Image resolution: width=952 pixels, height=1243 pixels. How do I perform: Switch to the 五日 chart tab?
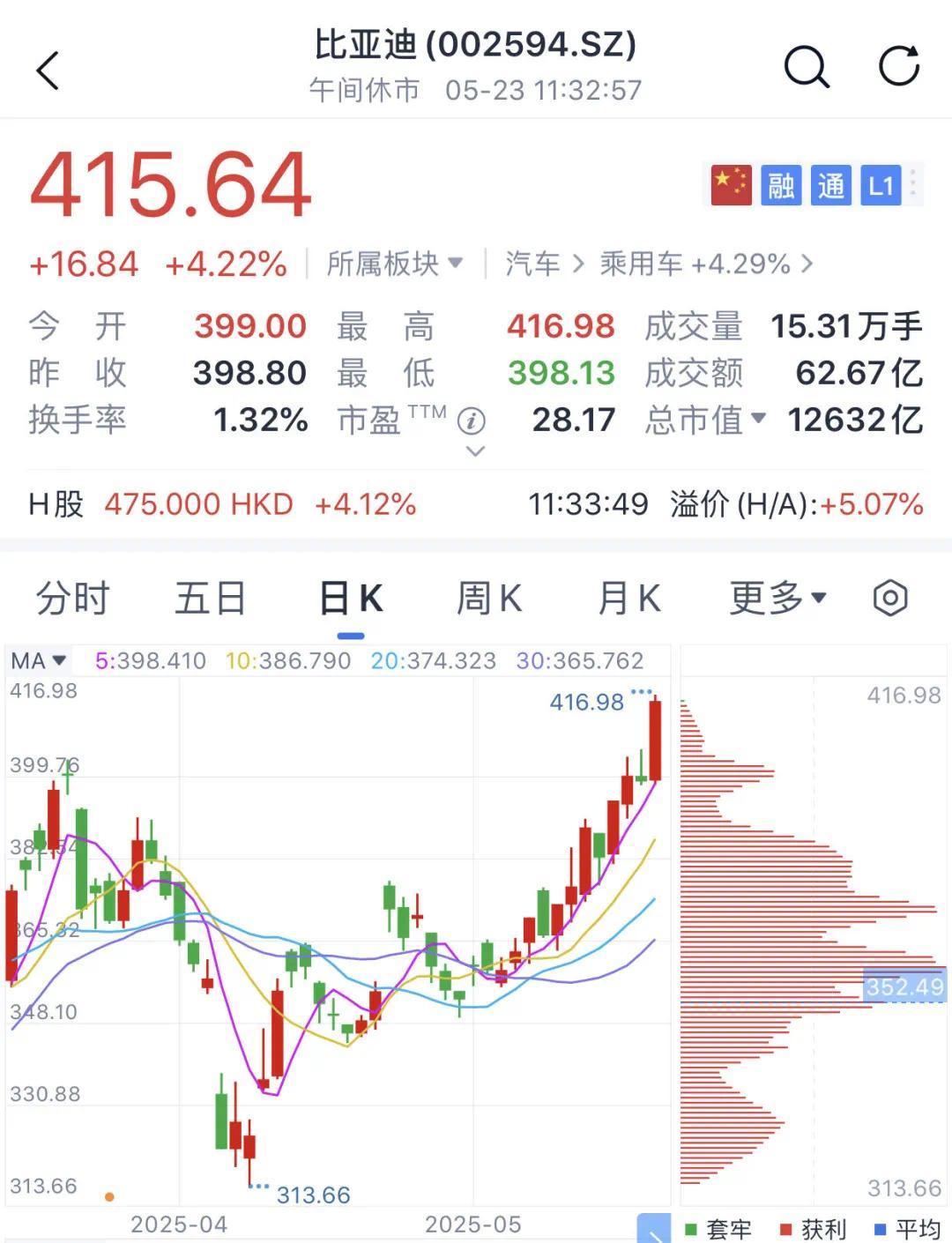(210, 599)
